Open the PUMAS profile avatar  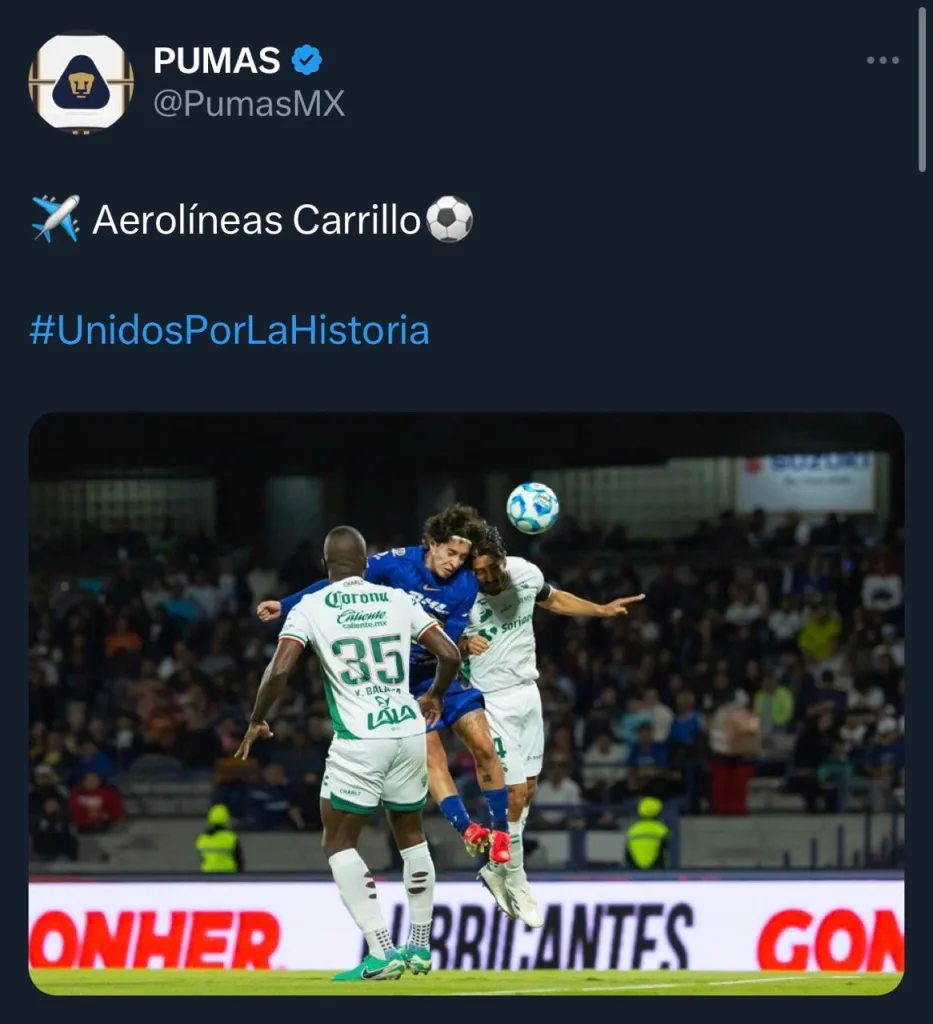click(81, 83)
